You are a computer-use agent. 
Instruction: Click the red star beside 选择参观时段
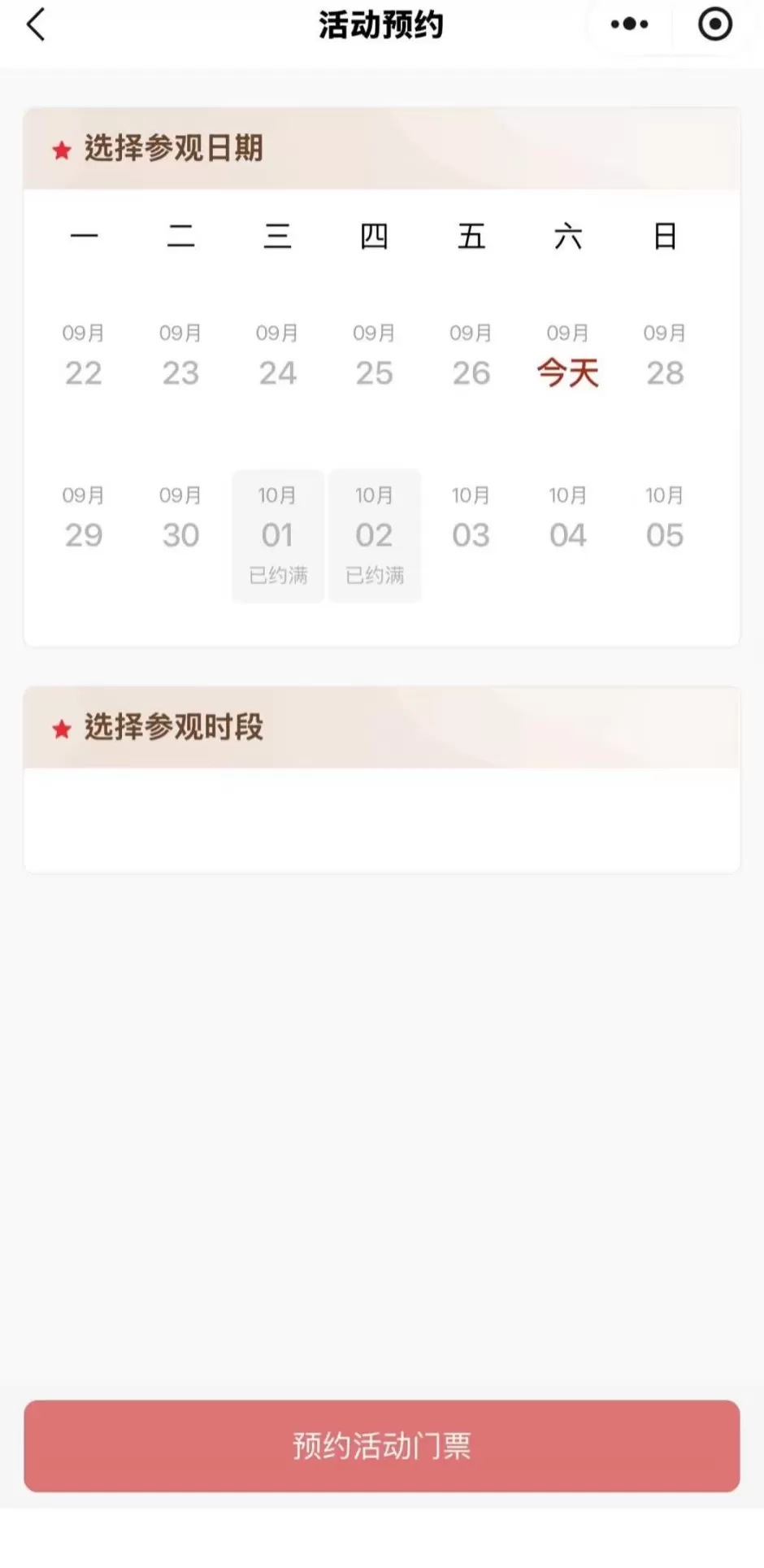pyautogui.click(x=62, y=728)
